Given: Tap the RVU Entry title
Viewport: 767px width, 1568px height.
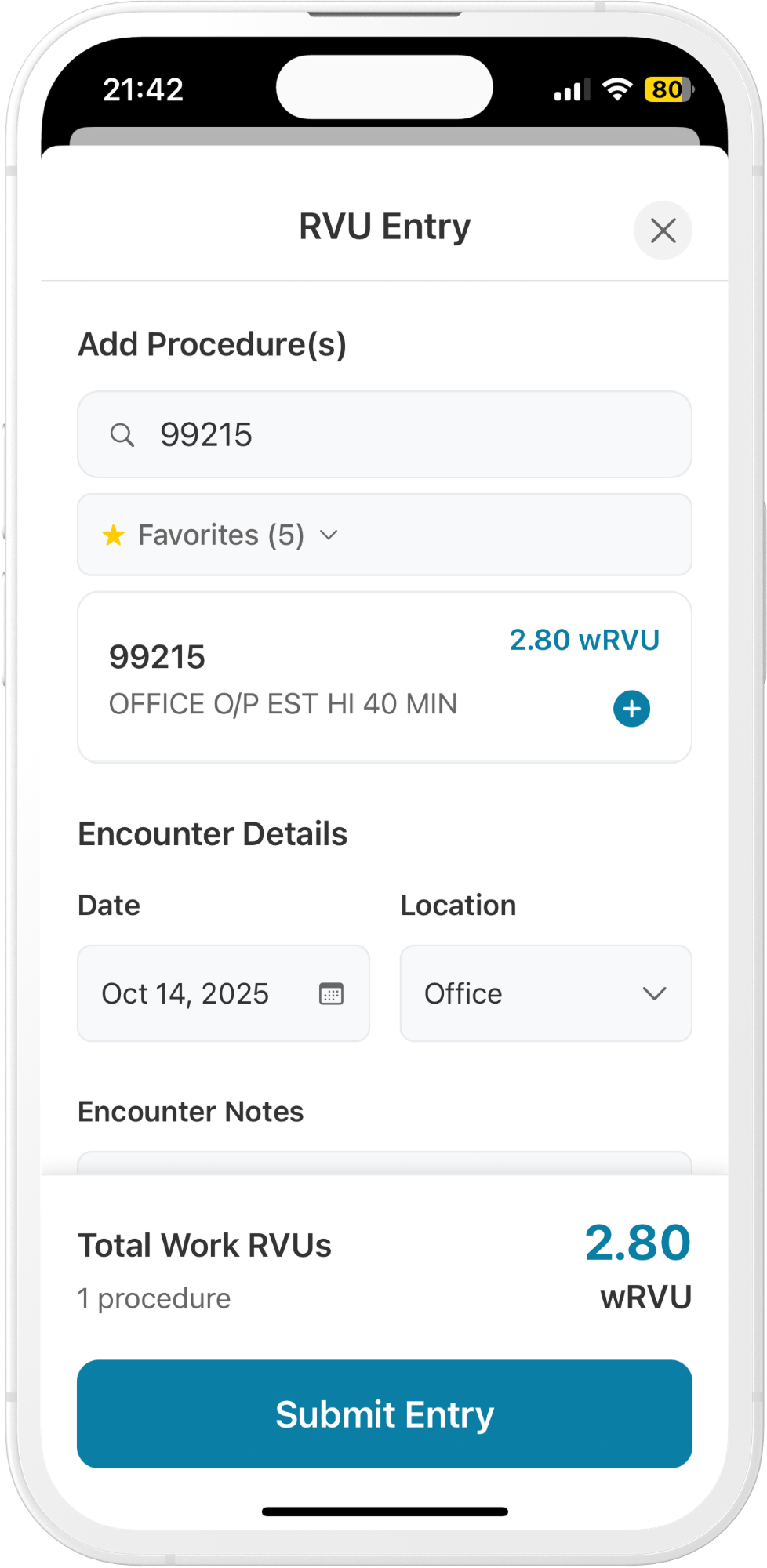Looking at the screenshot, I should pos(383,227).
